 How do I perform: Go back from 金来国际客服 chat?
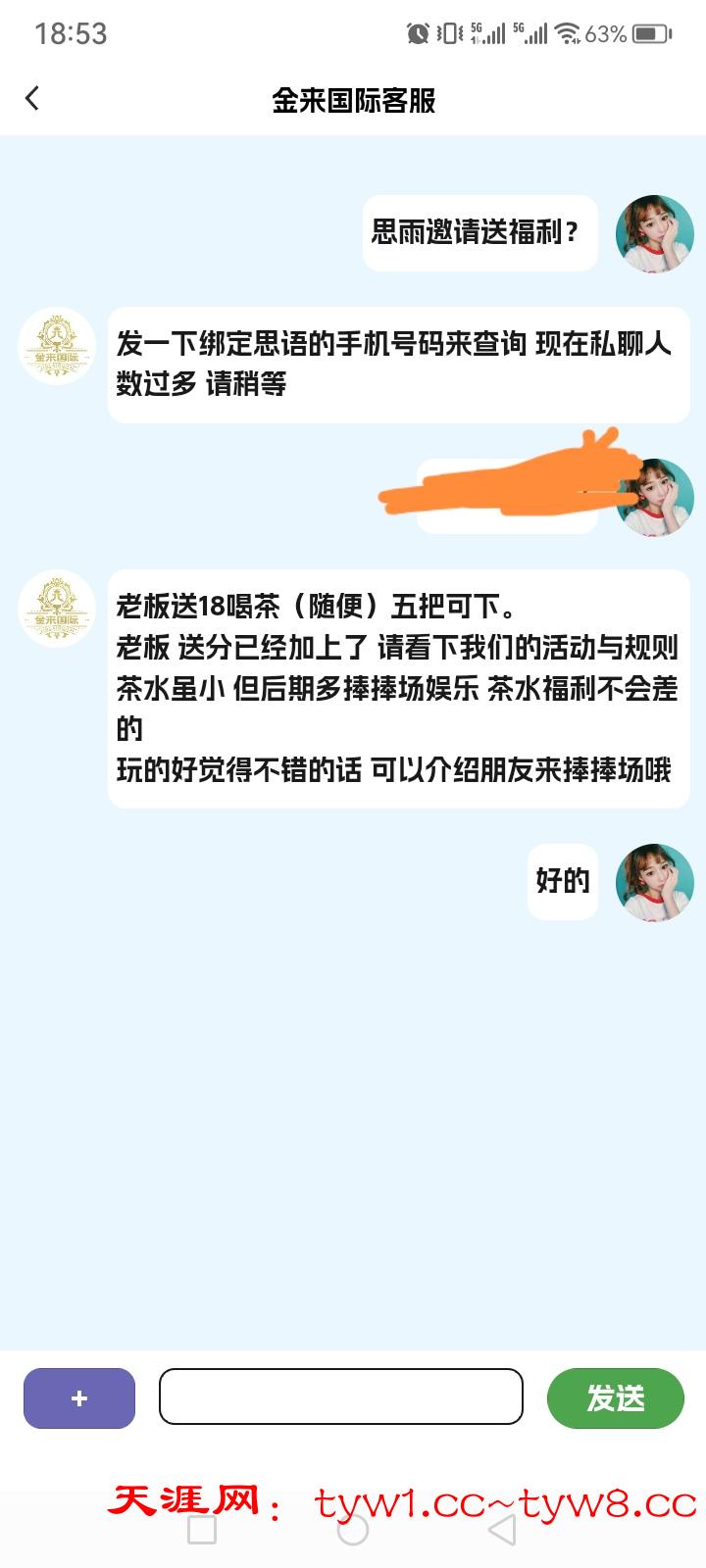[32, 99]
